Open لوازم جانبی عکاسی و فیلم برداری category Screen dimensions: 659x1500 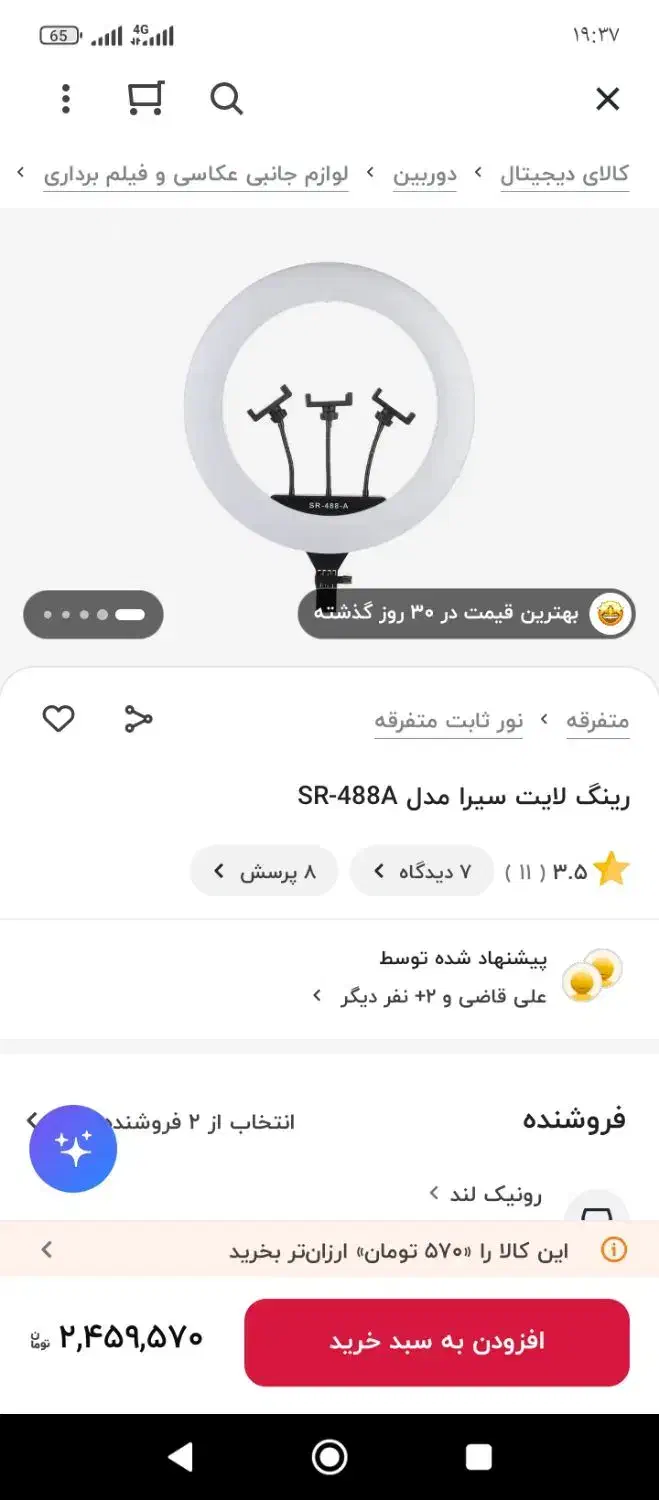click(196, 174)
